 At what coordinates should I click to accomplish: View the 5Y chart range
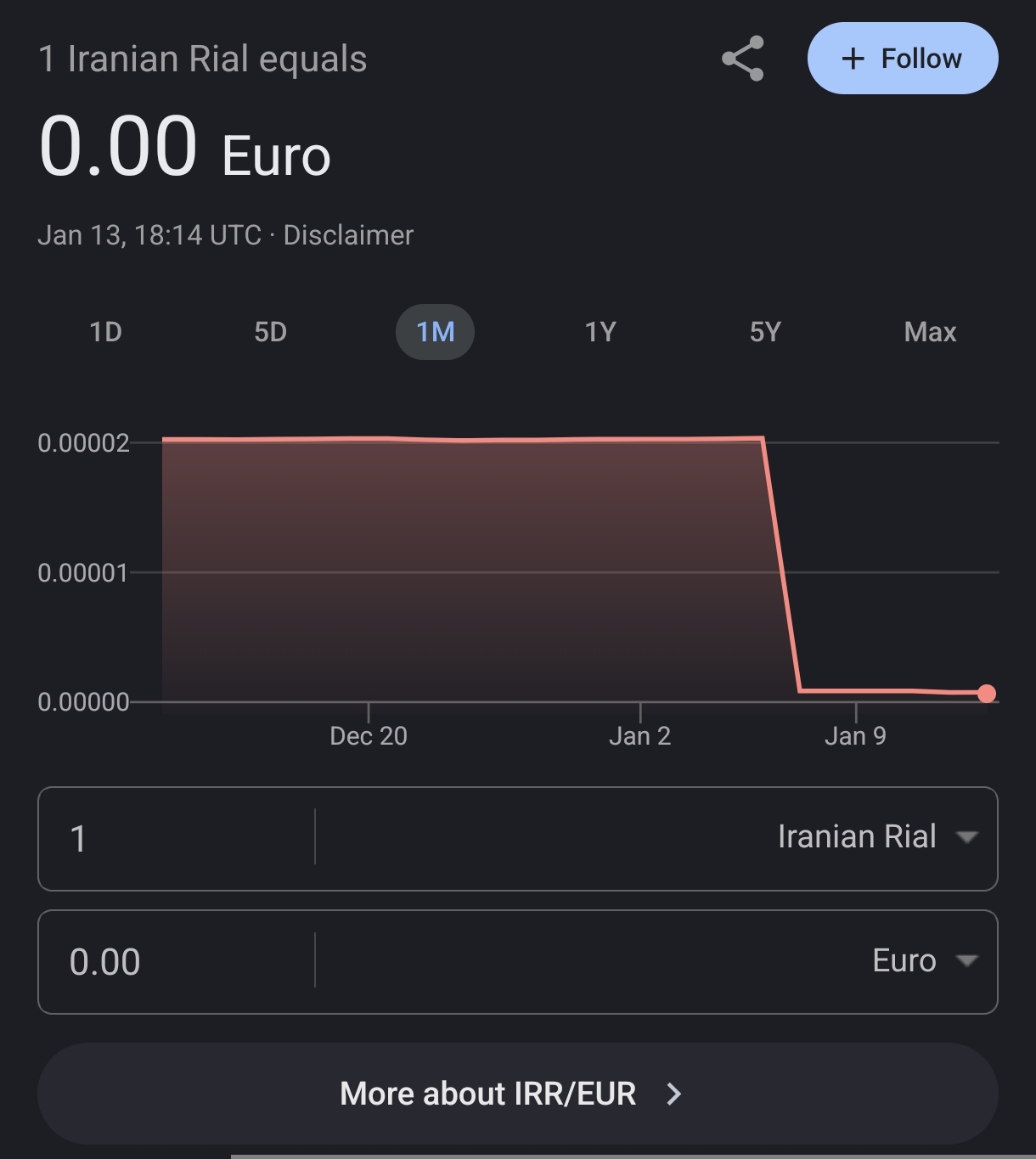click(765, 332)
